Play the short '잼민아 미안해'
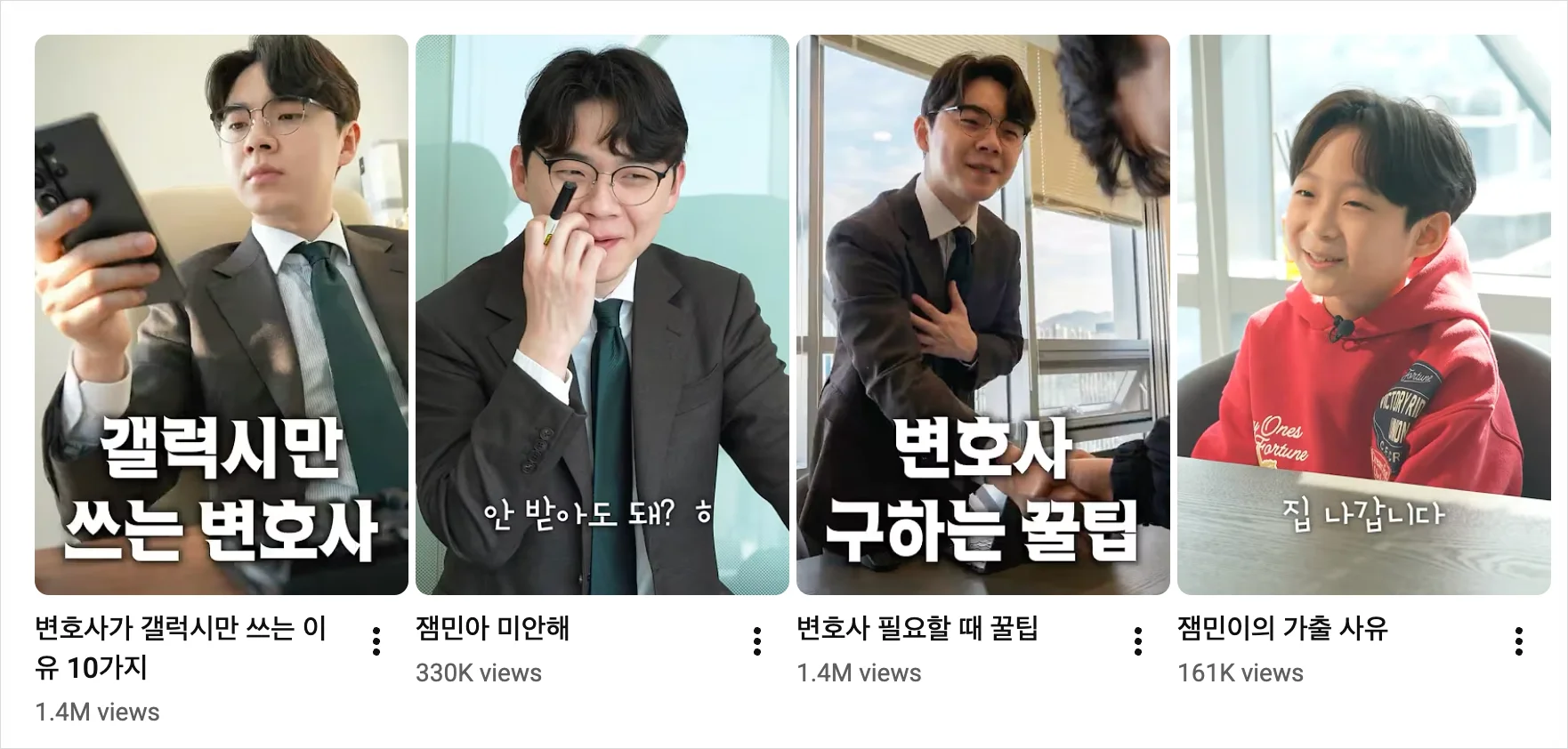1568x749 pixels. [602, 315]
